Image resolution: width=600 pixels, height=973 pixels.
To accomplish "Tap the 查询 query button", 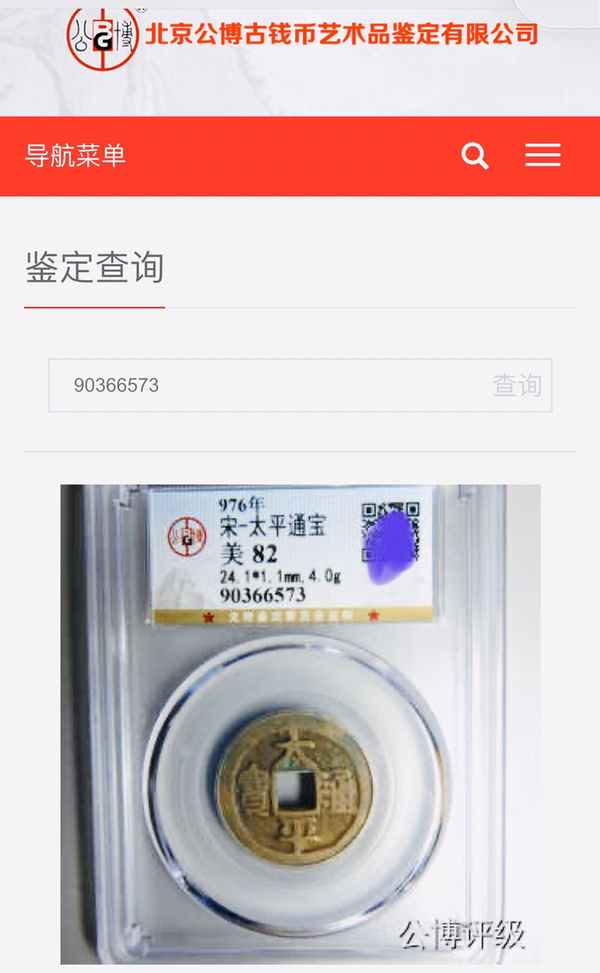I will (x=517, y=385).
